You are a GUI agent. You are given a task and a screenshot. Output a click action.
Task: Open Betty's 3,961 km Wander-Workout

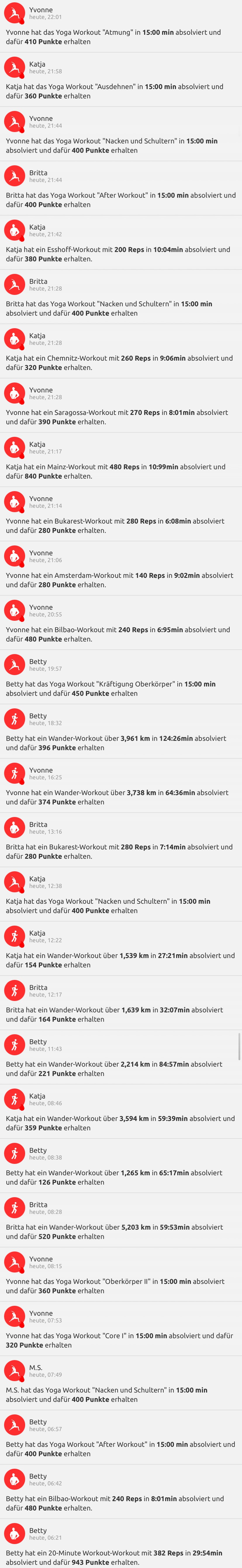[121, 743]
